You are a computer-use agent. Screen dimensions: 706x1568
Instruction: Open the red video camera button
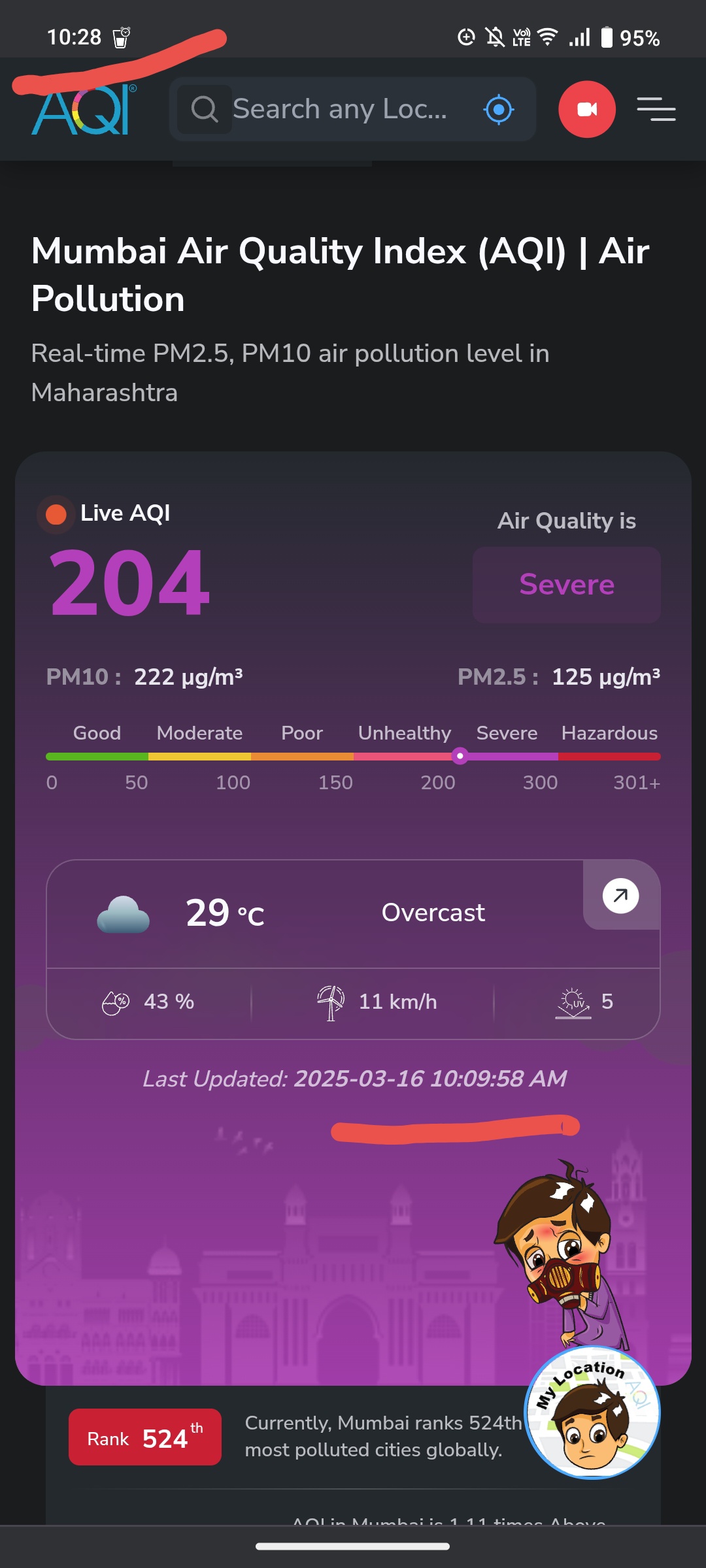click(586, 109)
